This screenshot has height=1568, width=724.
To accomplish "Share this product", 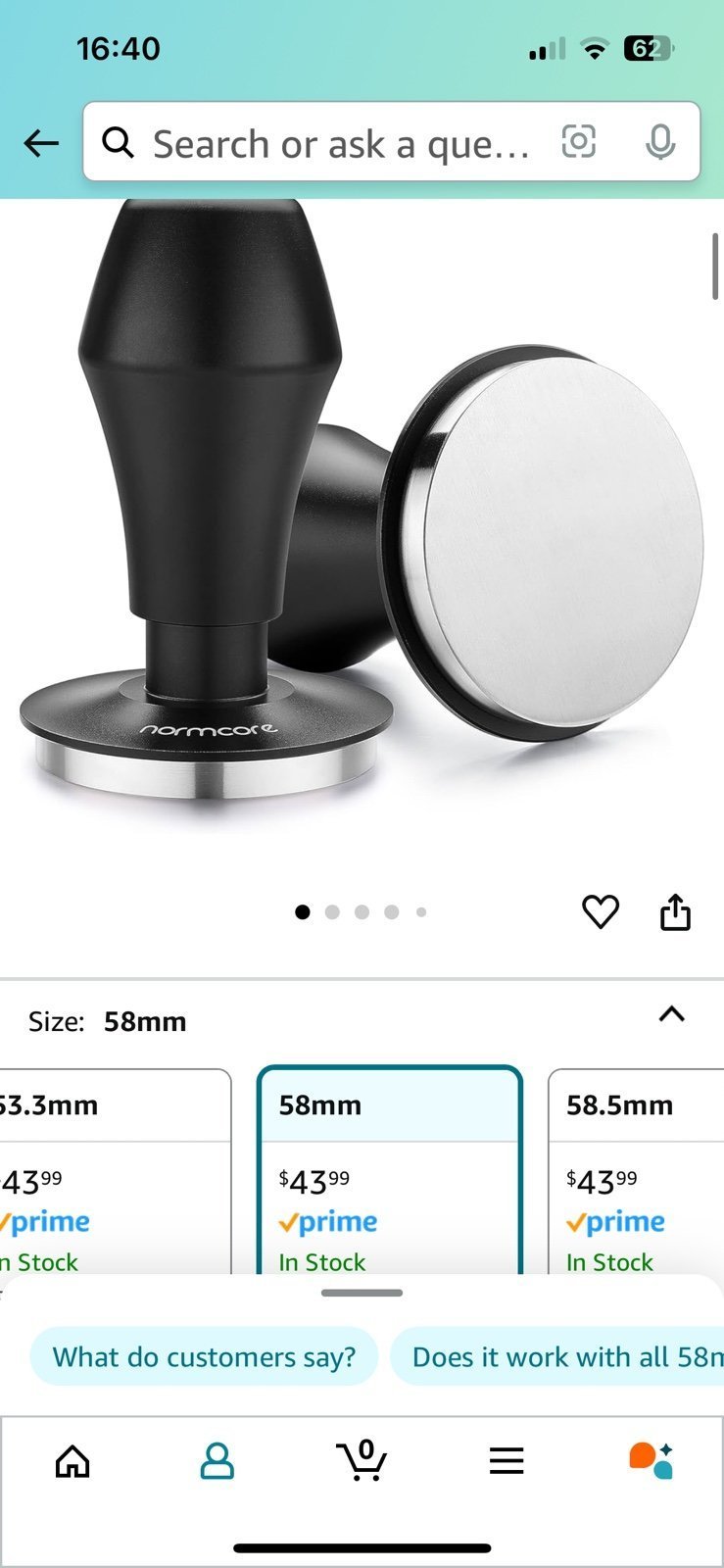I will point(675,911).
